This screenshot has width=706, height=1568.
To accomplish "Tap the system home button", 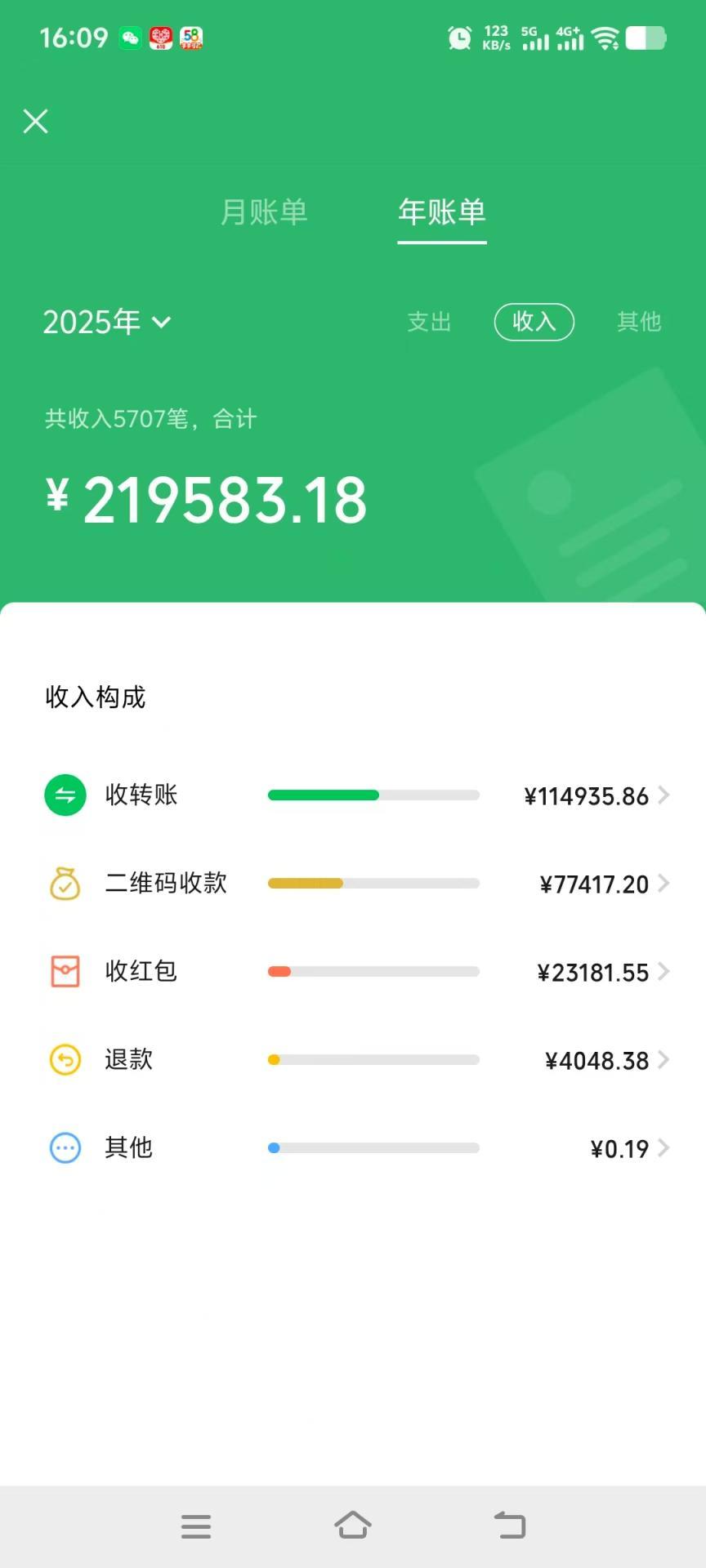I will 353,1526.
